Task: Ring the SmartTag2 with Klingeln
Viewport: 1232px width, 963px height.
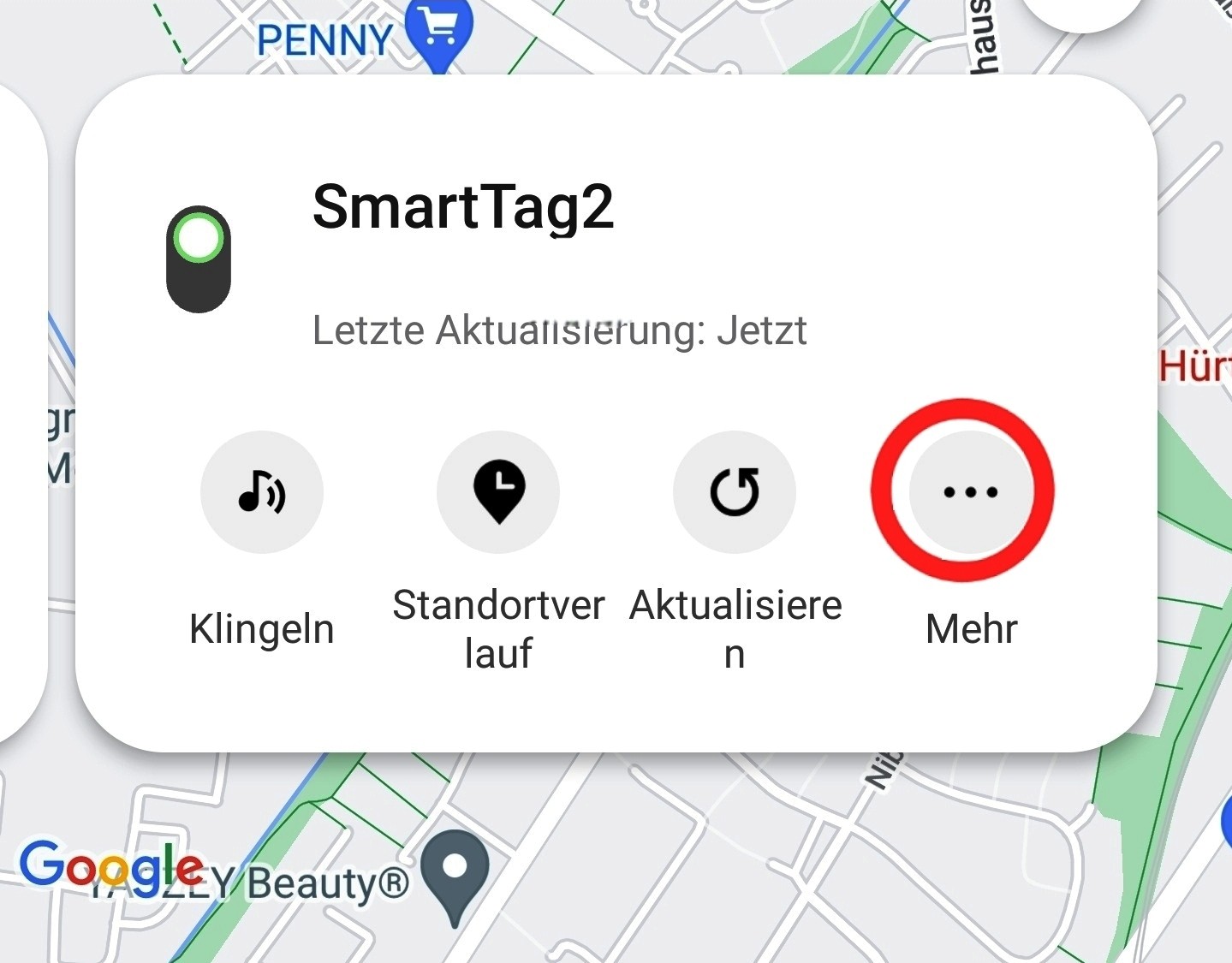Action: [x=261, y=492]
